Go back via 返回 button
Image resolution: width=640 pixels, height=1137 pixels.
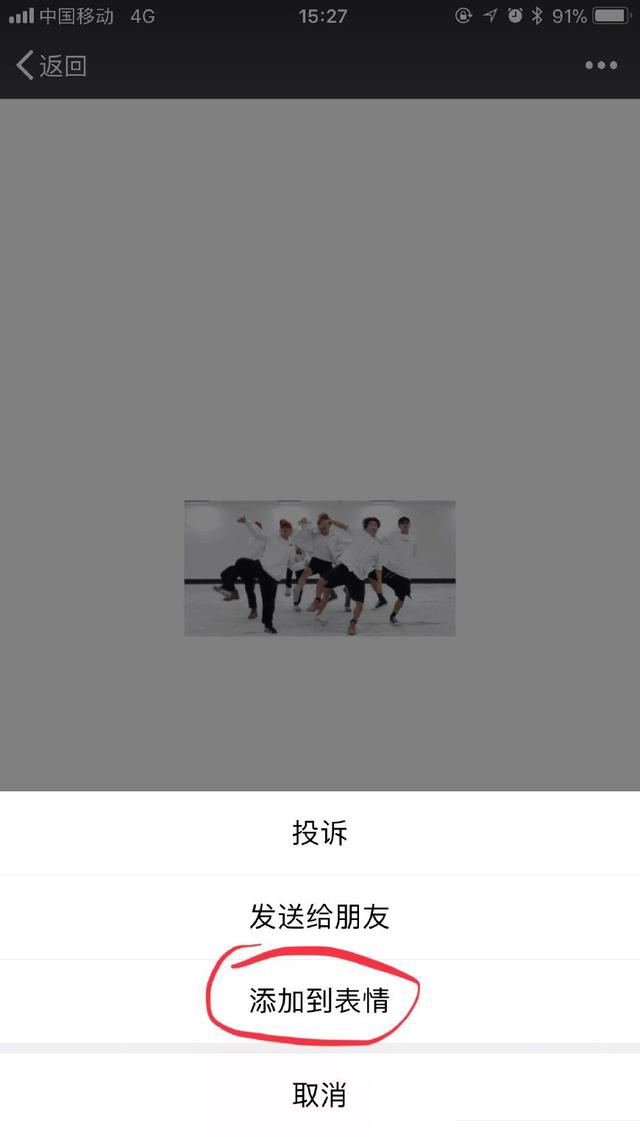52,66
